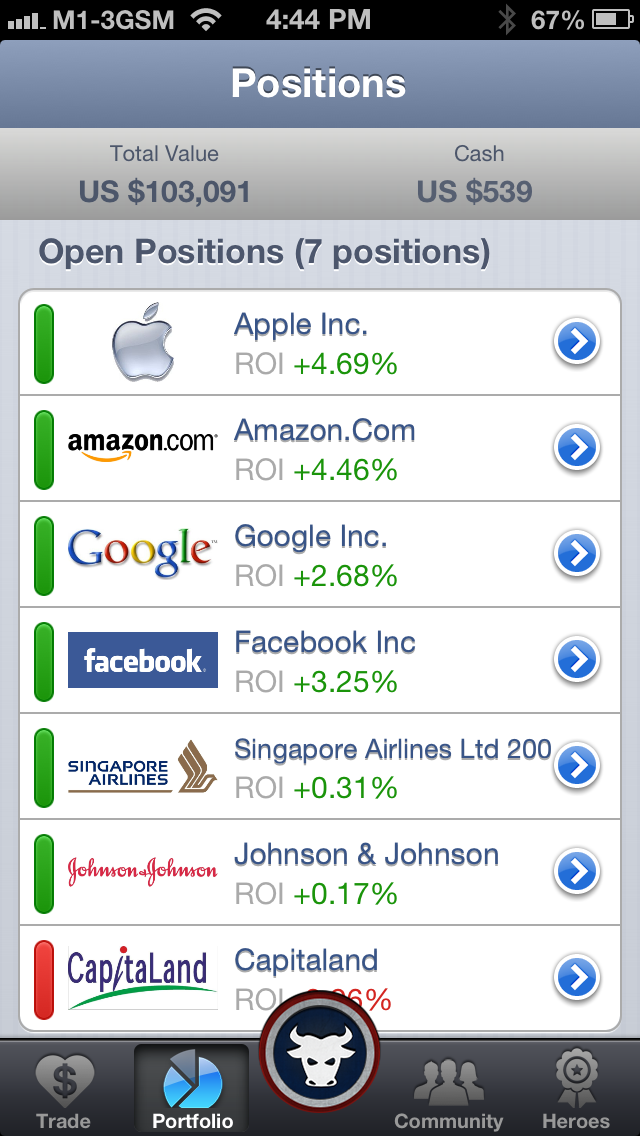This screenshot has height=1136, width=640.
Task: Open Johnson & Johnson position
Action: (320, 872)
